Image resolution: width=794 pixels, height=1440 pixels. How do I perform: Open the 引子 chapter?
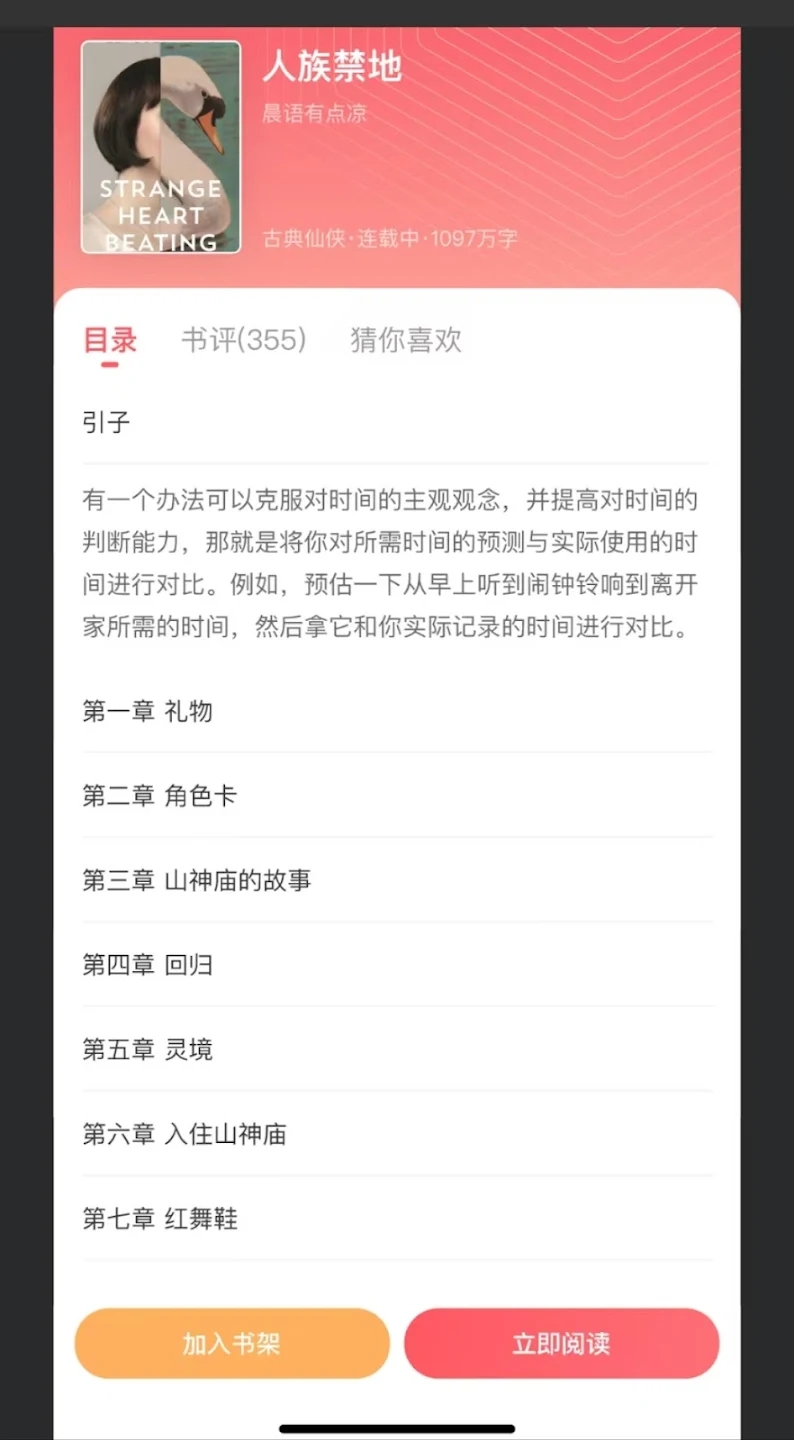click(x=106, y=423)
